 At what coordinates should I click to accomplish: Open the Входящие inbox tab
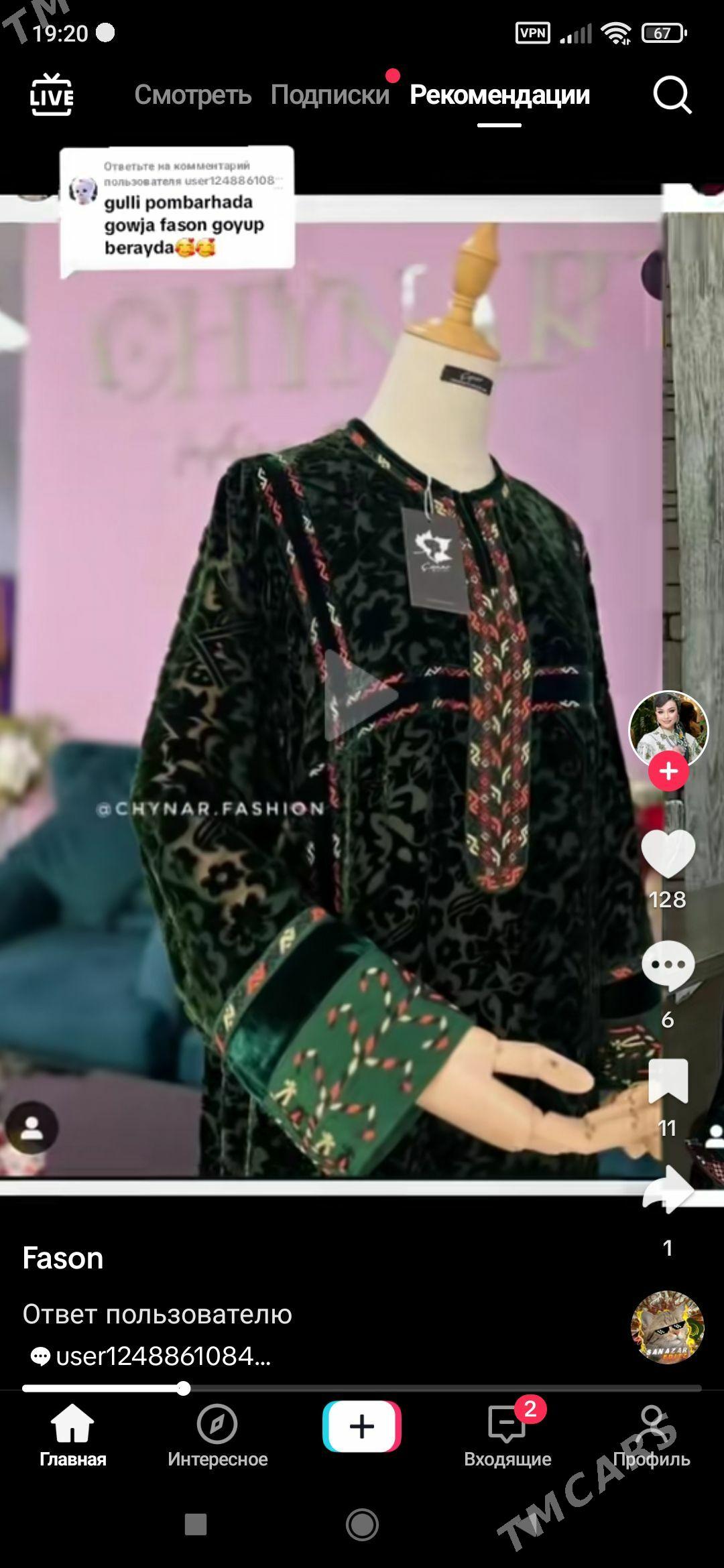(x=507, y=1437)
